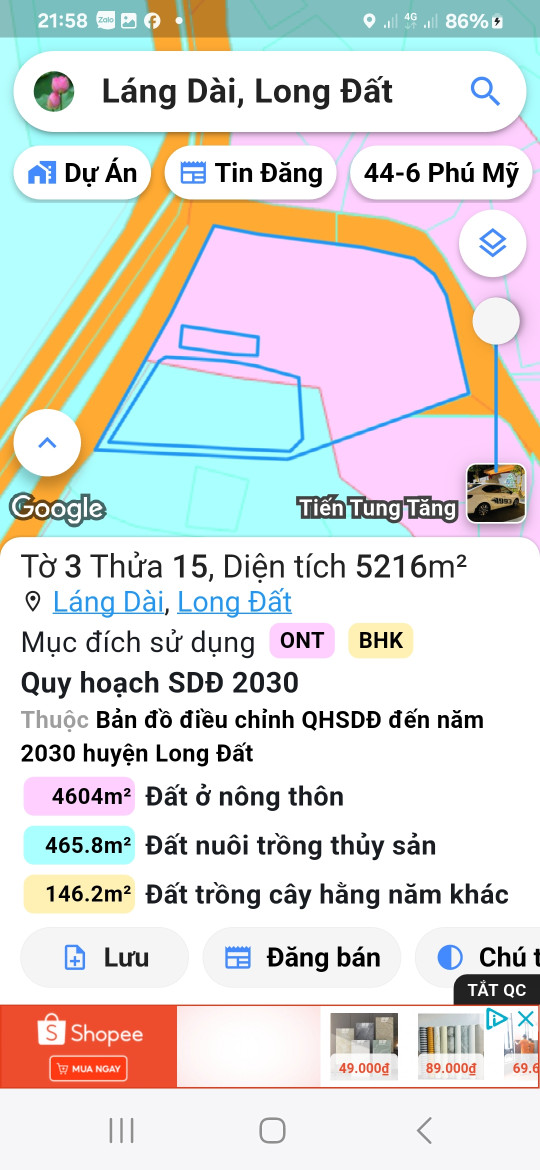The image size is (540, 1170).
Task: Open the profile avatar with lotus photo
Action: tap(54, 92)
